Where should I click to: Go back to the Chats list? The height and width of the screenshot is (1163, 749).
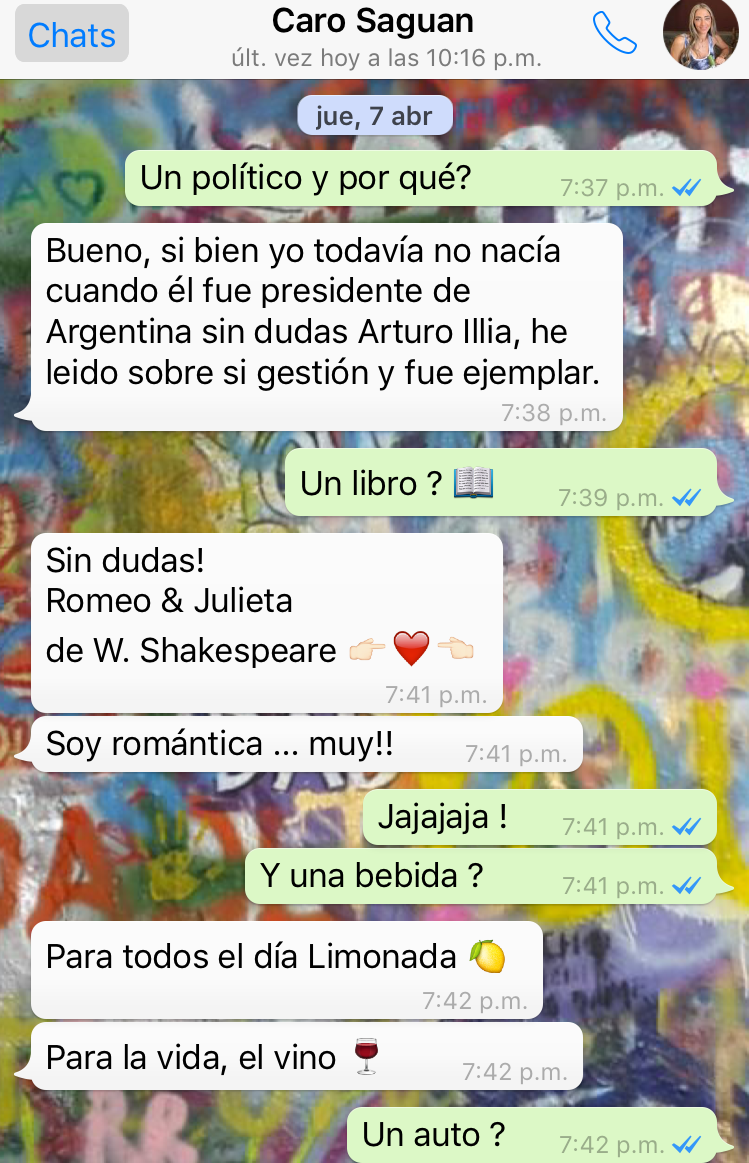[71, 35]
